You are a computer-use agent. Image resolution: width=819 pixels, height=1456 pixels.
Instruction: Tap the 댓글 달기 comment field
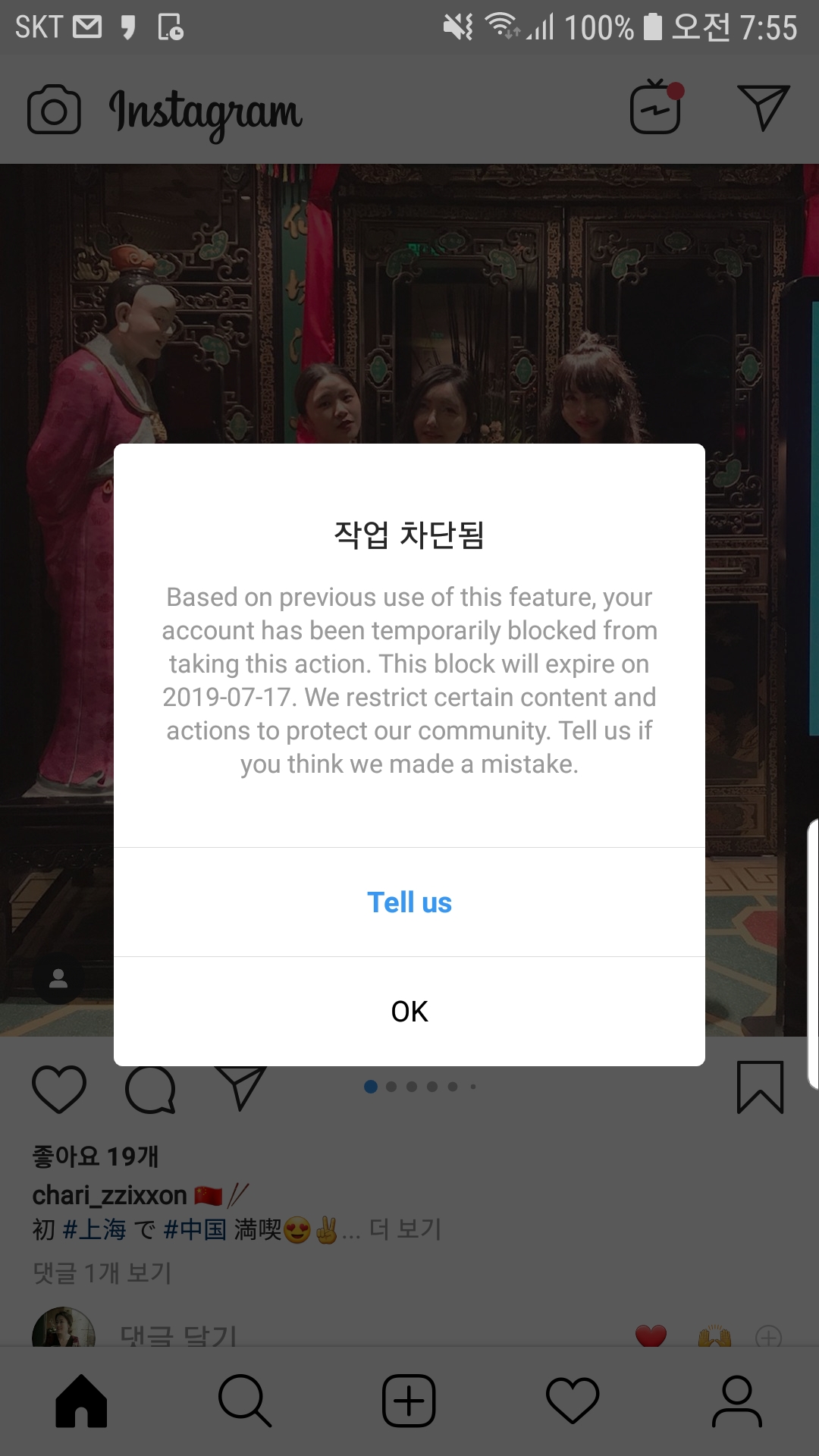point(179,1335)
